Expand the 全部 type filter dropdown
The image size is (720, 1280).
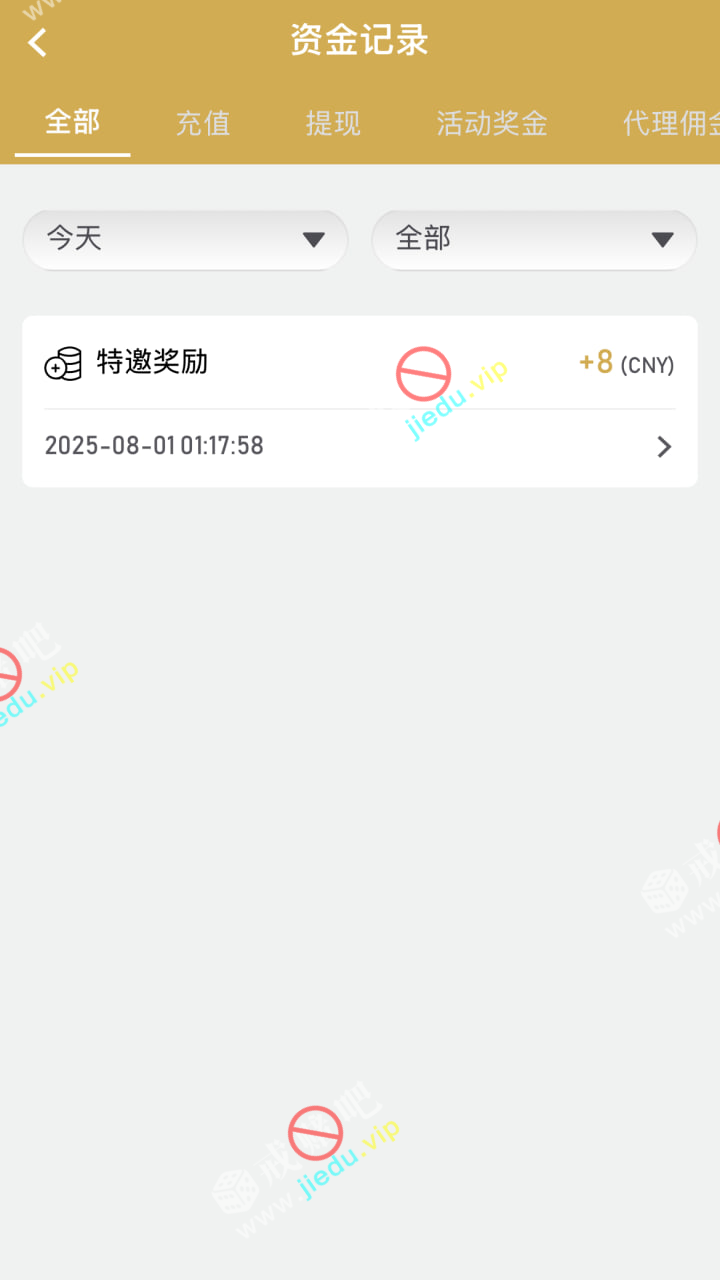[x=534, y=239]
